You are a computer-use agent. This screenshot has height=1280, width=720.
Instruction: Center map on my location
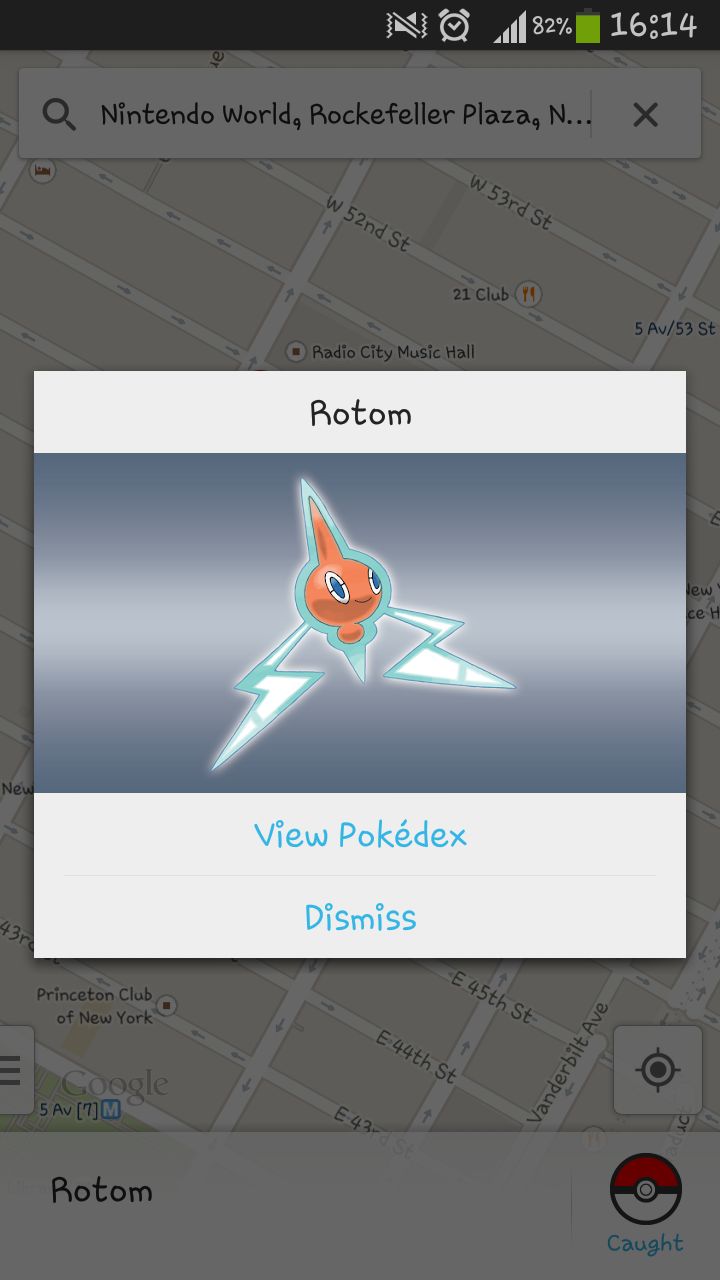point(657,1070)
